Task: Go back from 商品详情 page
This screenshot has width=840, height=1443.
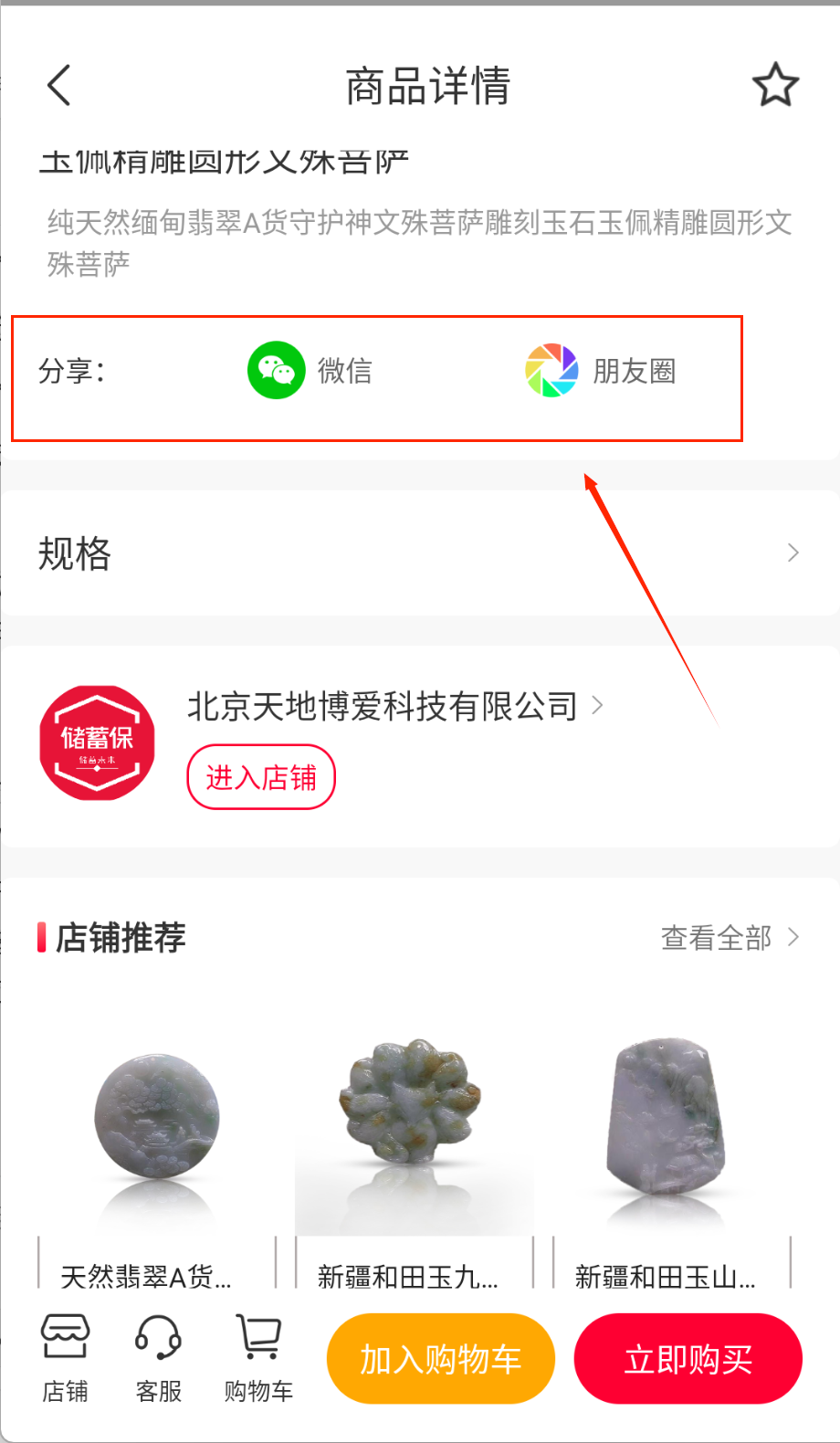Action: click(59, 86)
